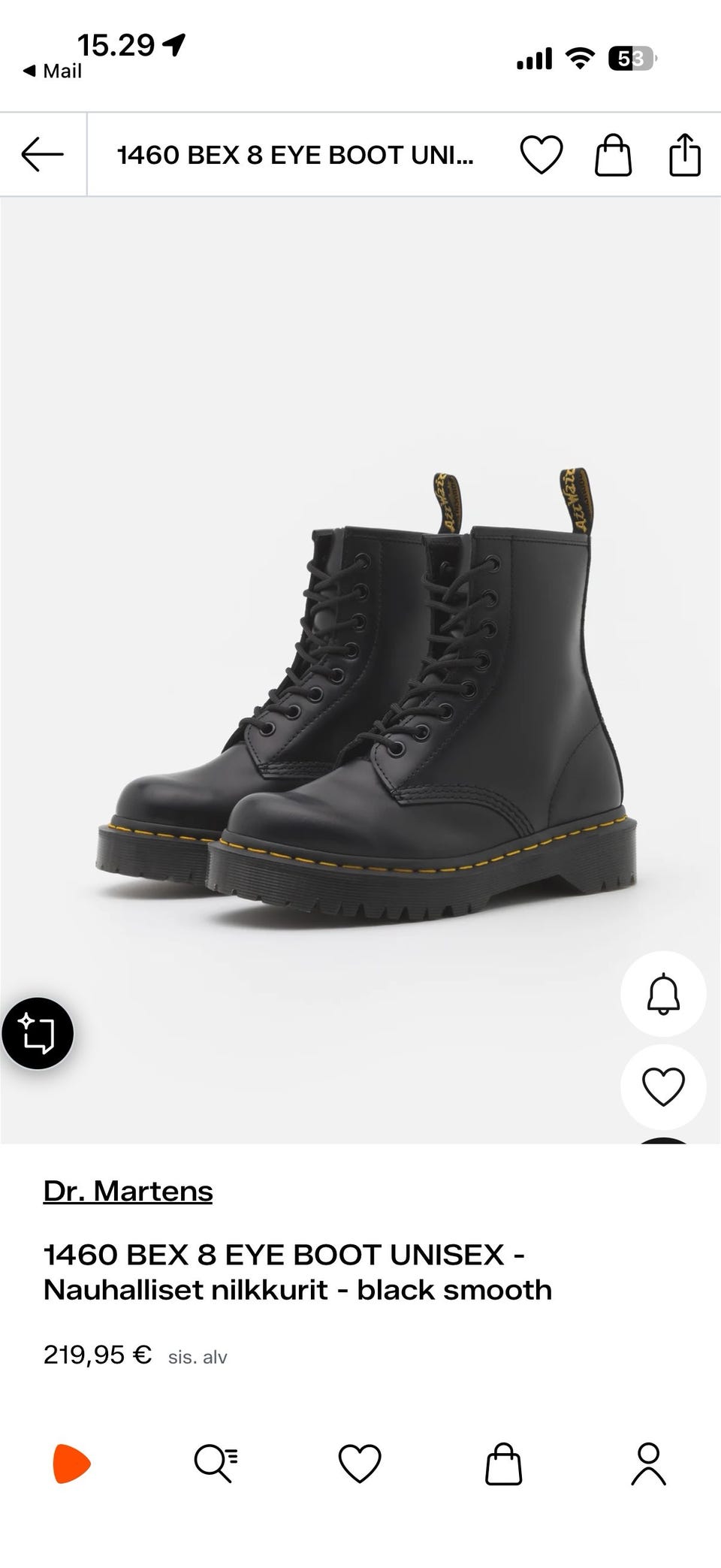Open the shopping bag in the top bar
This screenshot has height=1568, width=721.
point(613,155)
